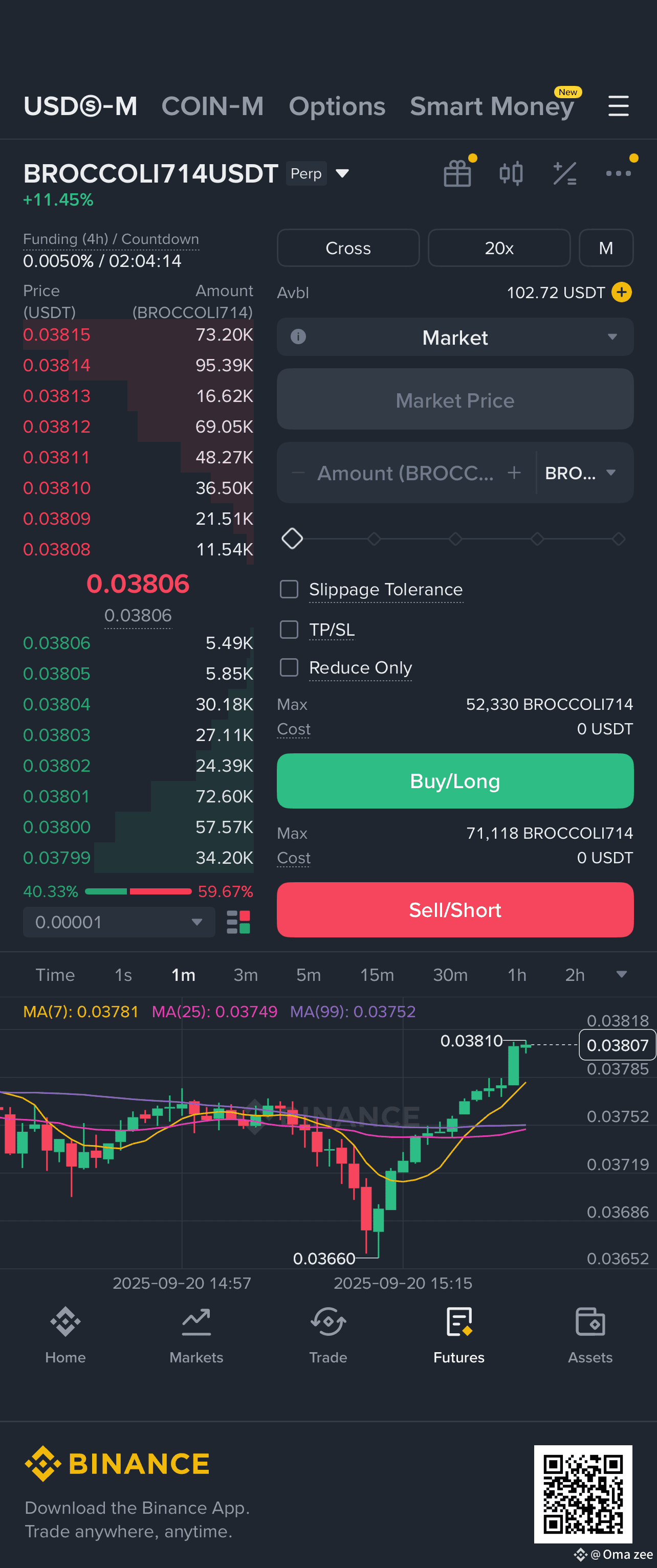Switch to the COIN-M tab
This screenshot has width=657, height=1568.
212,105
